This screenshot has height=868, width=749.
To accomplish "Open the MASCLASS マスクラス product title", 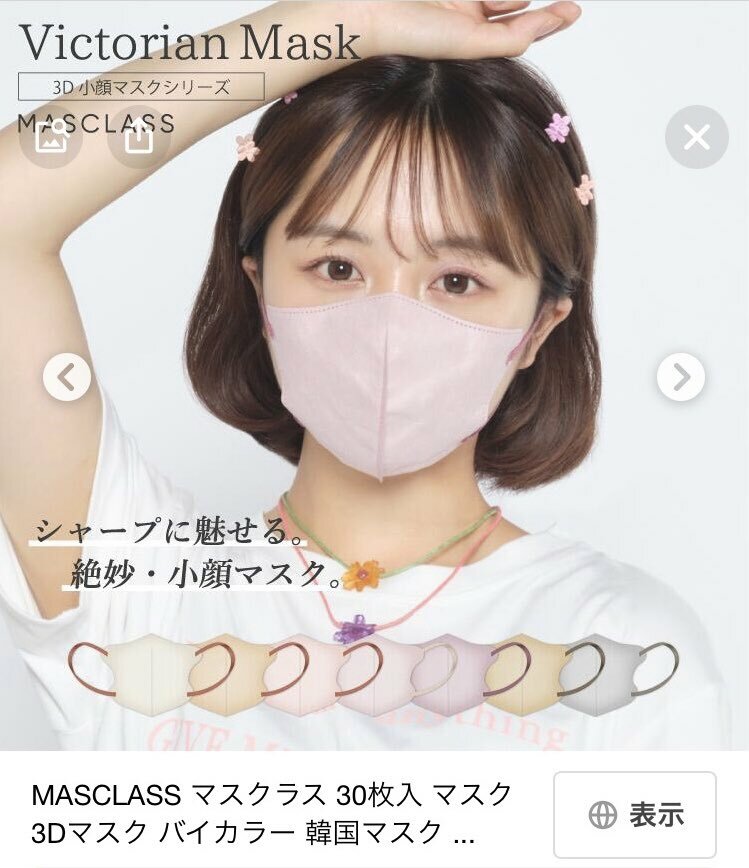I will [272, 813].
